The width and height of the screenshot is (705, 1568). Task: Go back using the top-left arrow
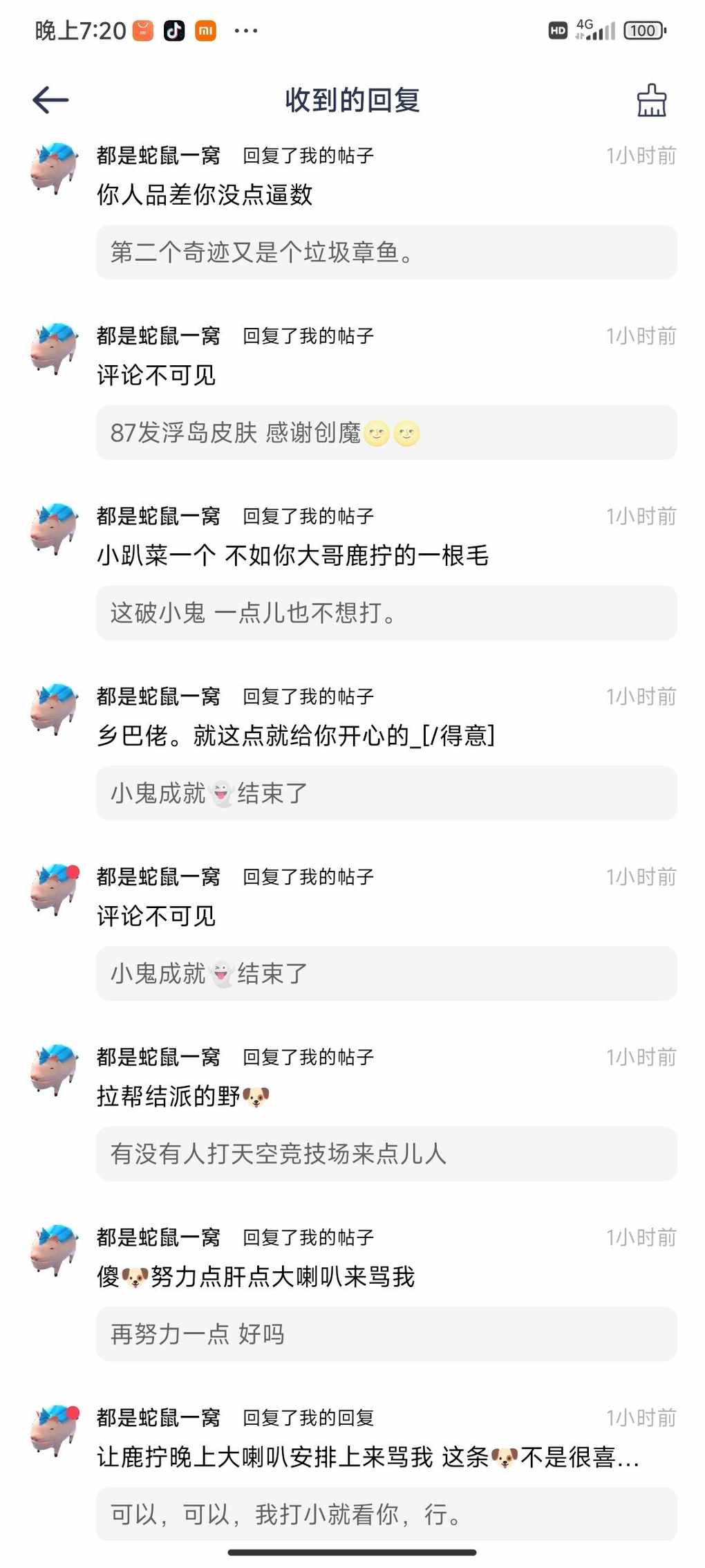coord(50,100)
